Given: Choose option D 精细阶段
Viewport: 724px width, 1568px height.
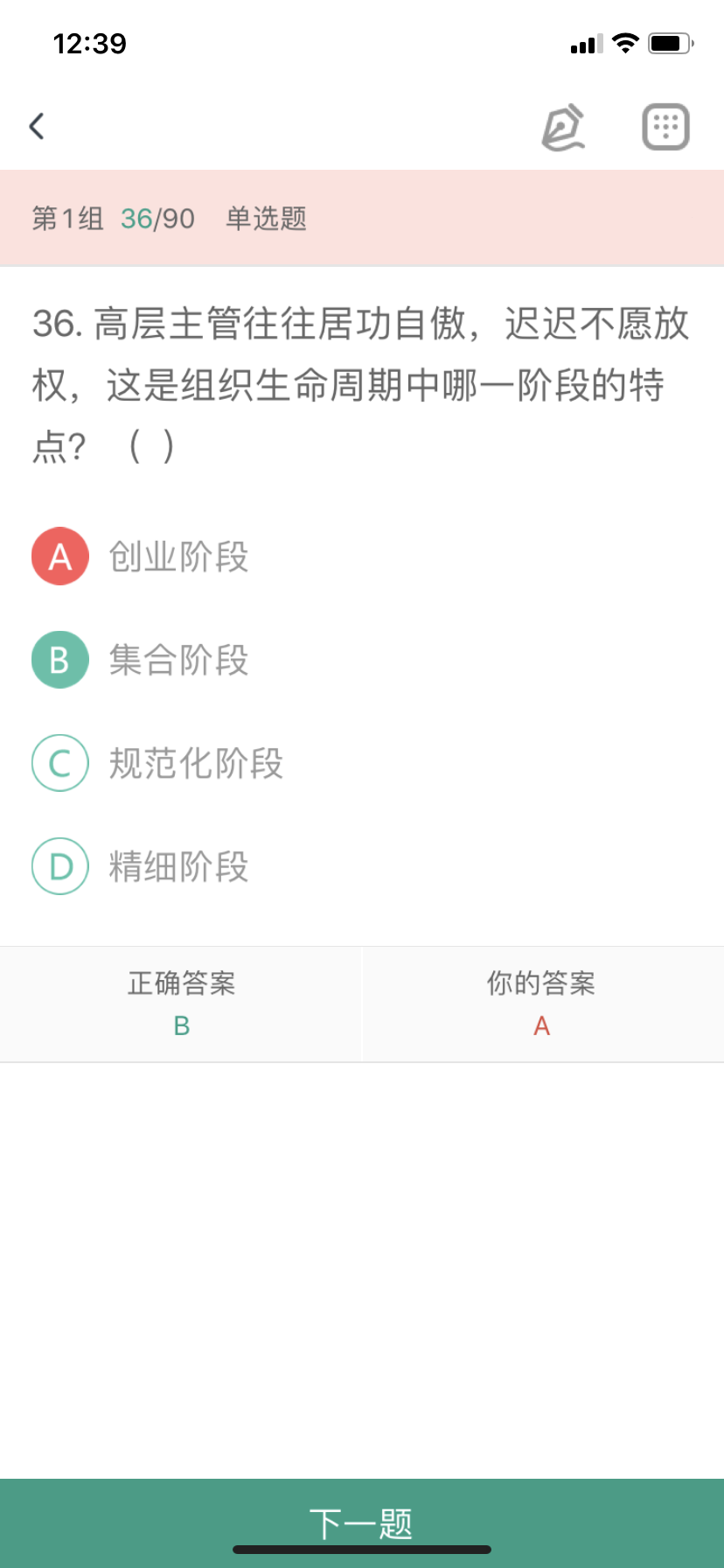Looking at the screenshot, I should tap(140, 865).
